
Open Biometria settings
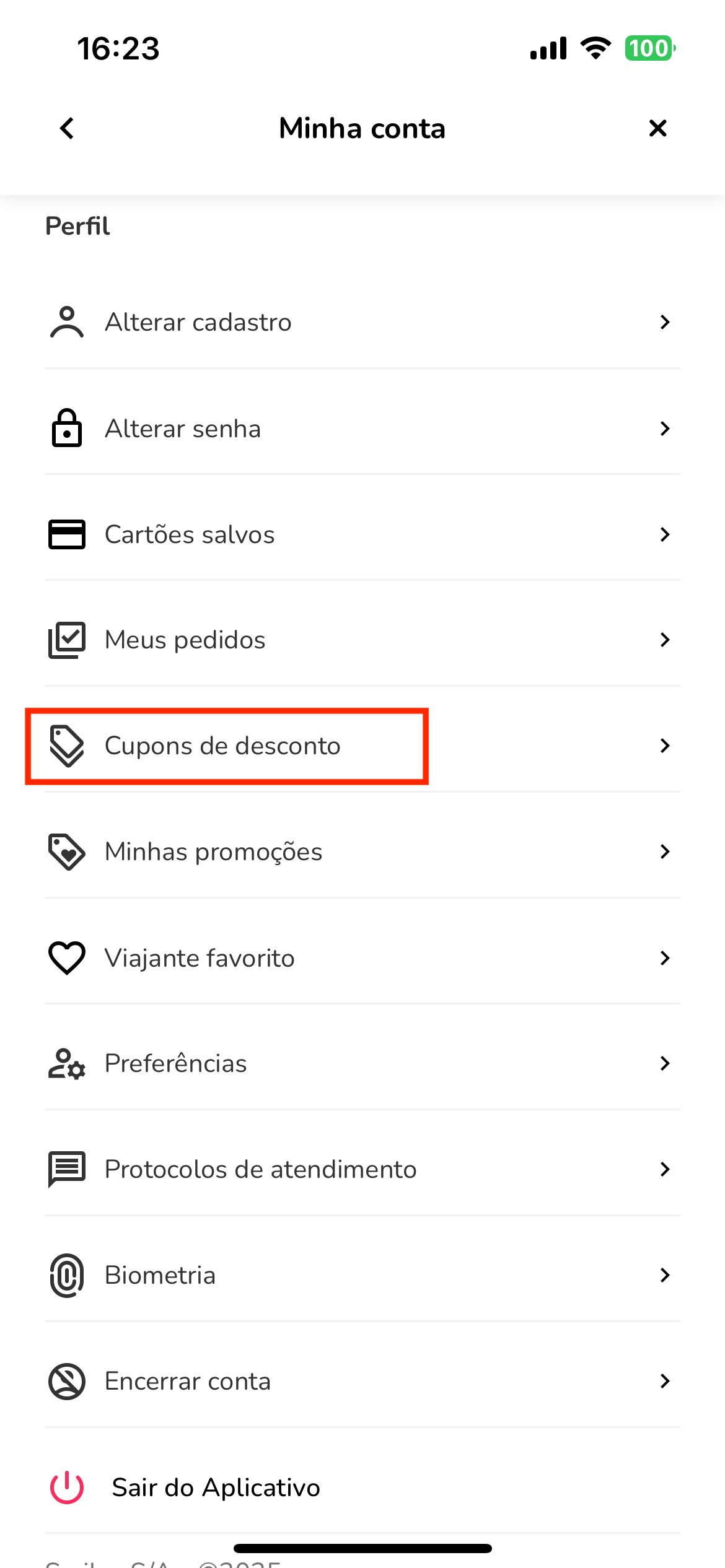(362, 1275)
